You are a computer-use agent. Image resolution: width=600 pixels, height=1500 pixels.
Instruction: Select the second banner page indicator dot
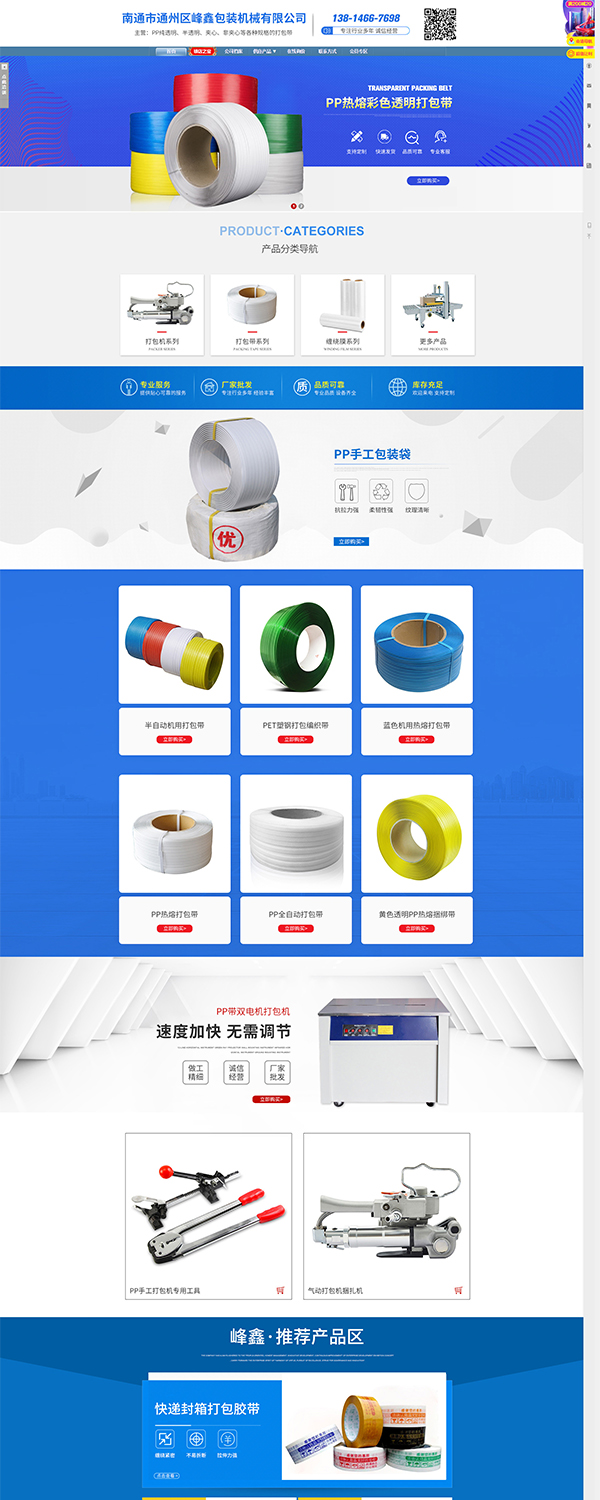301,206
